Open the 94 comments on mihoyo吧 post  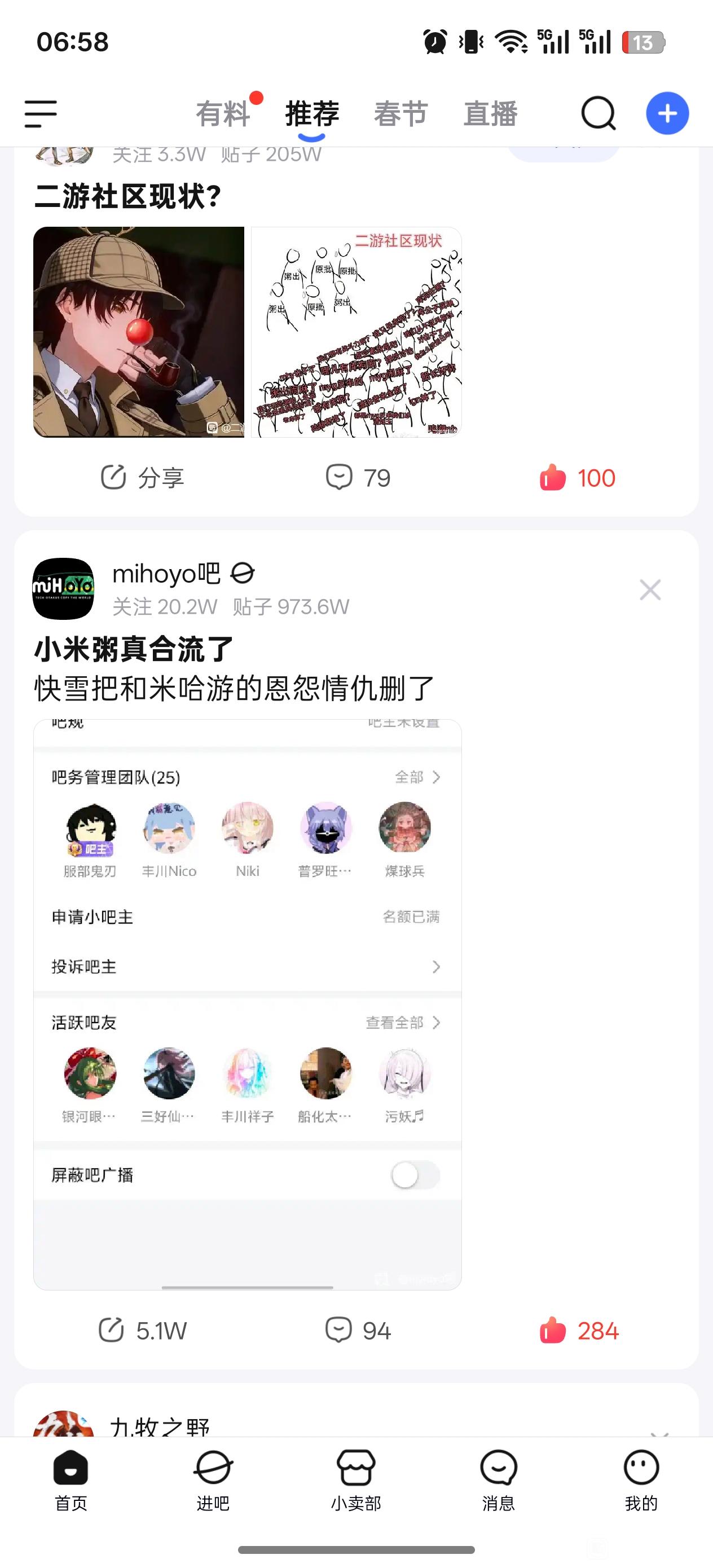pos(358,1331)
